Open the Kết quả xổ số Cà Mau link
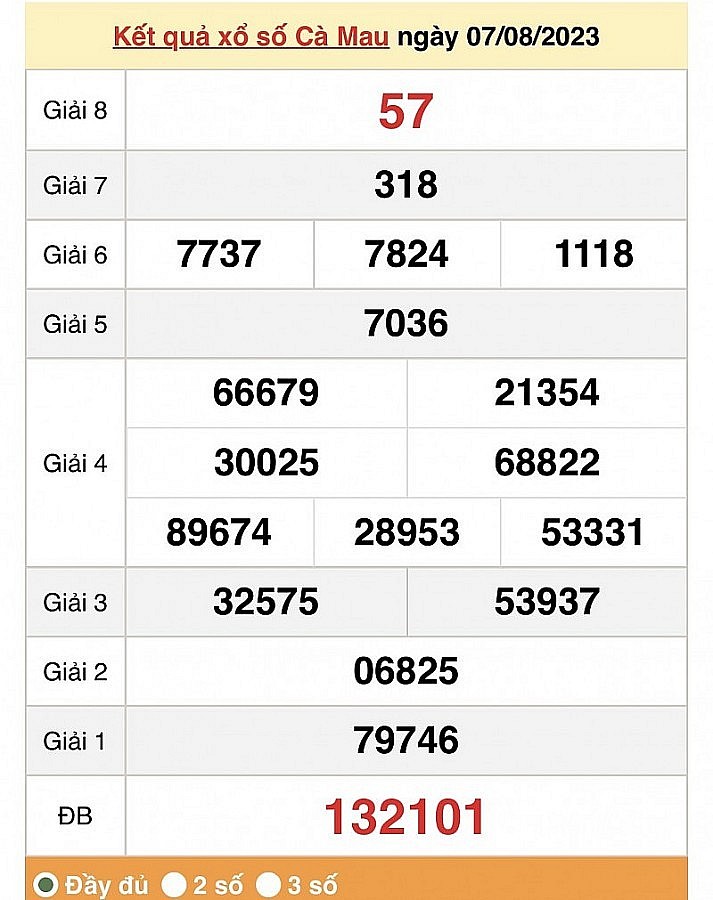 pyautogui.click(x=250, y=37)
